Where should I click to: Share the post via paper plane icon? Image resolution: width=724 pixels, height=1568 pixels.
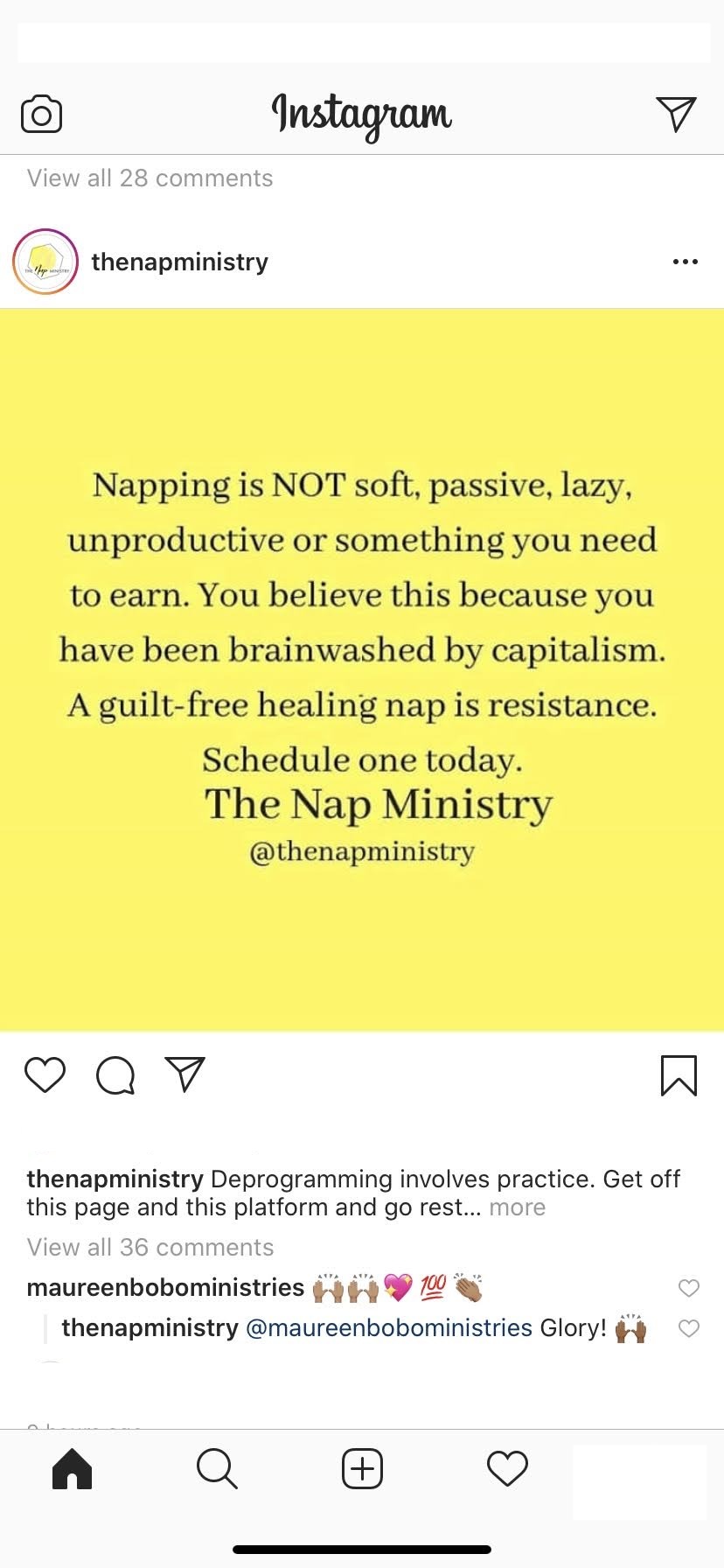(x=184, y=1074)
